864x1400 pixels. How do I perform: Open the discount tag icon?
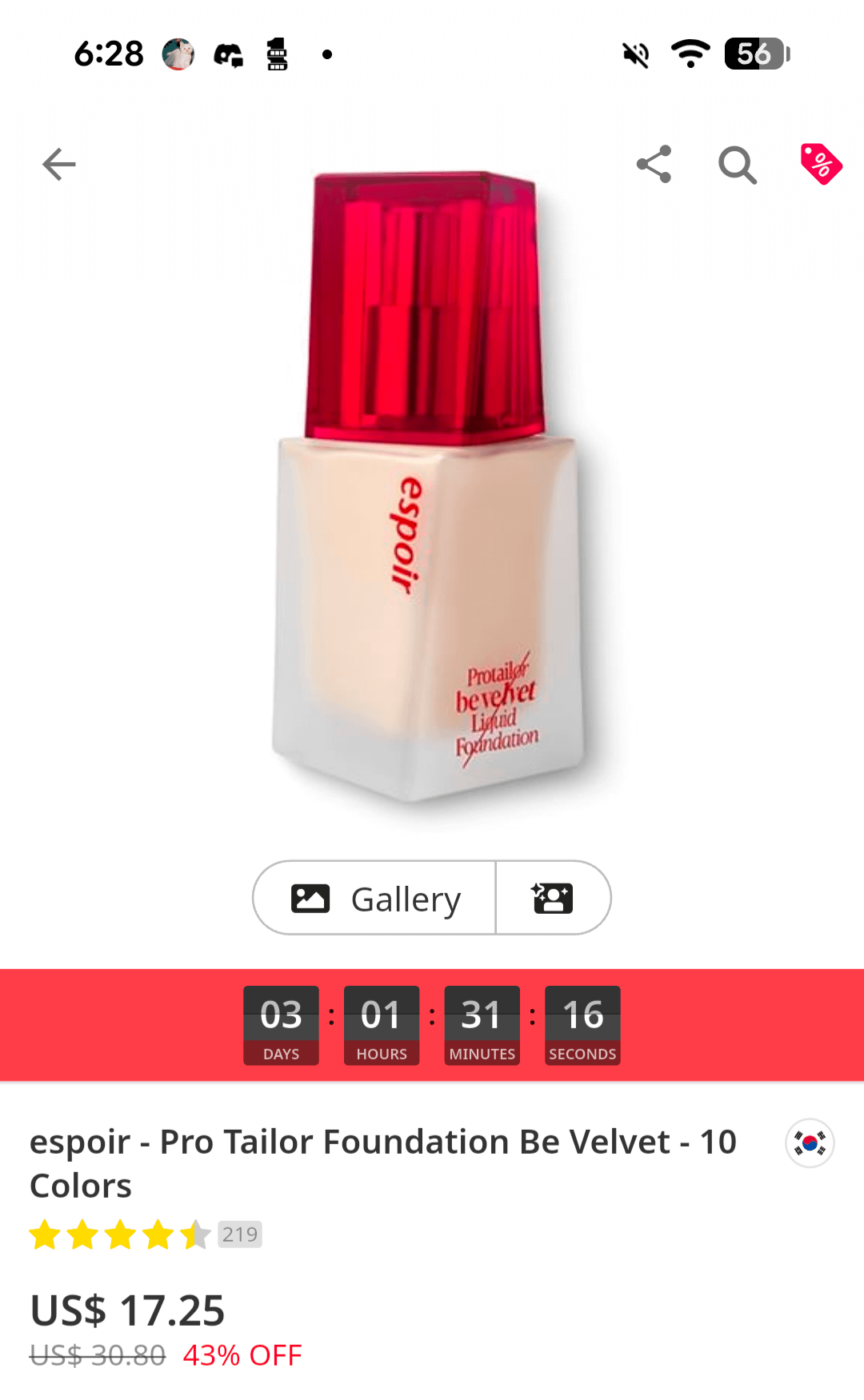821,165
